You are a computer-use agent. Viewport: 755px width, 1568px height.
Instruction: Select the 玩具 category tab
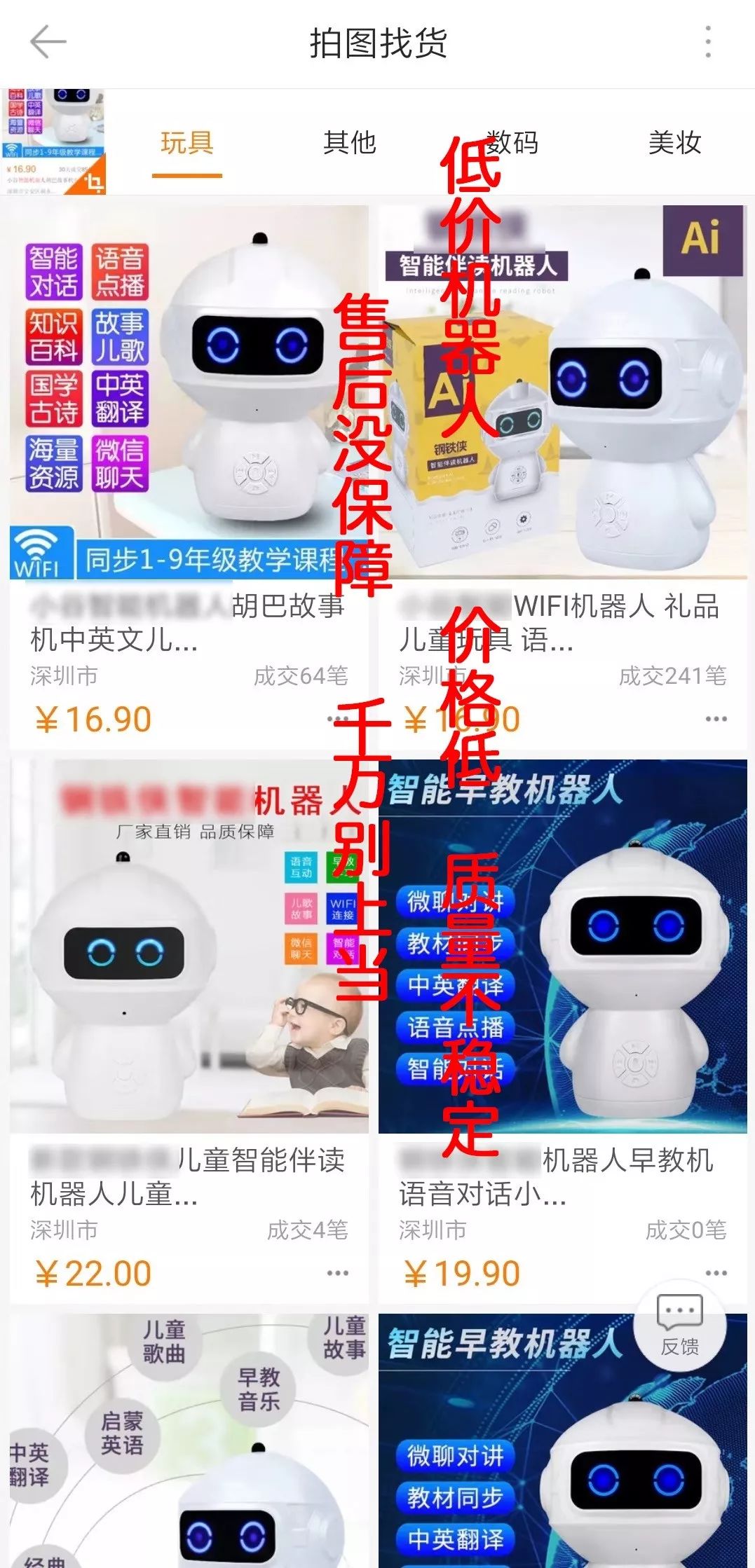(186, 143)
